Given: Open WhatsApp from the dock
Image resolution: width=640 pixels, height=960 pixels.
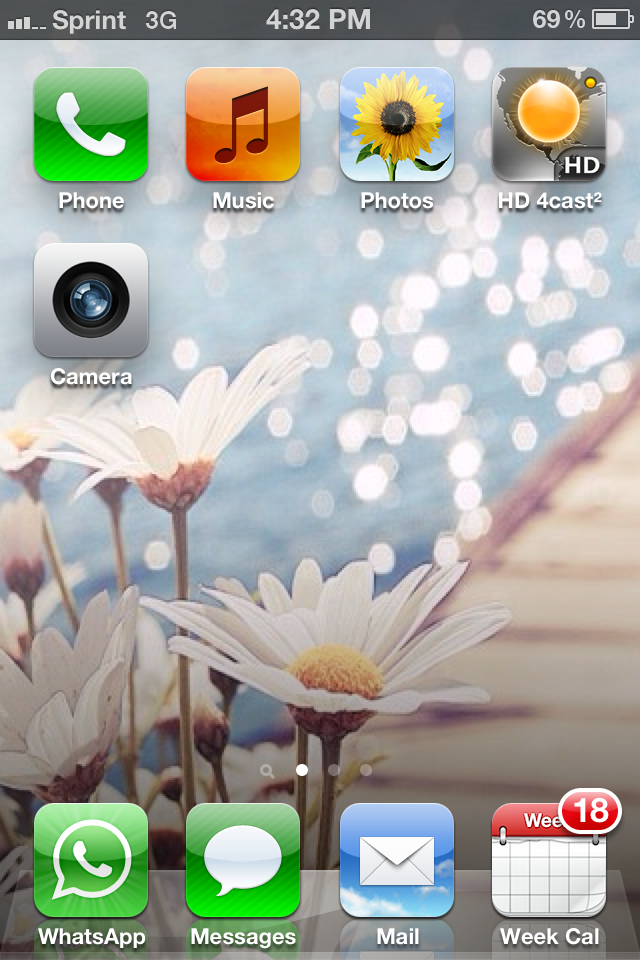Looking at the screenshot, I should tap(91, 861).
